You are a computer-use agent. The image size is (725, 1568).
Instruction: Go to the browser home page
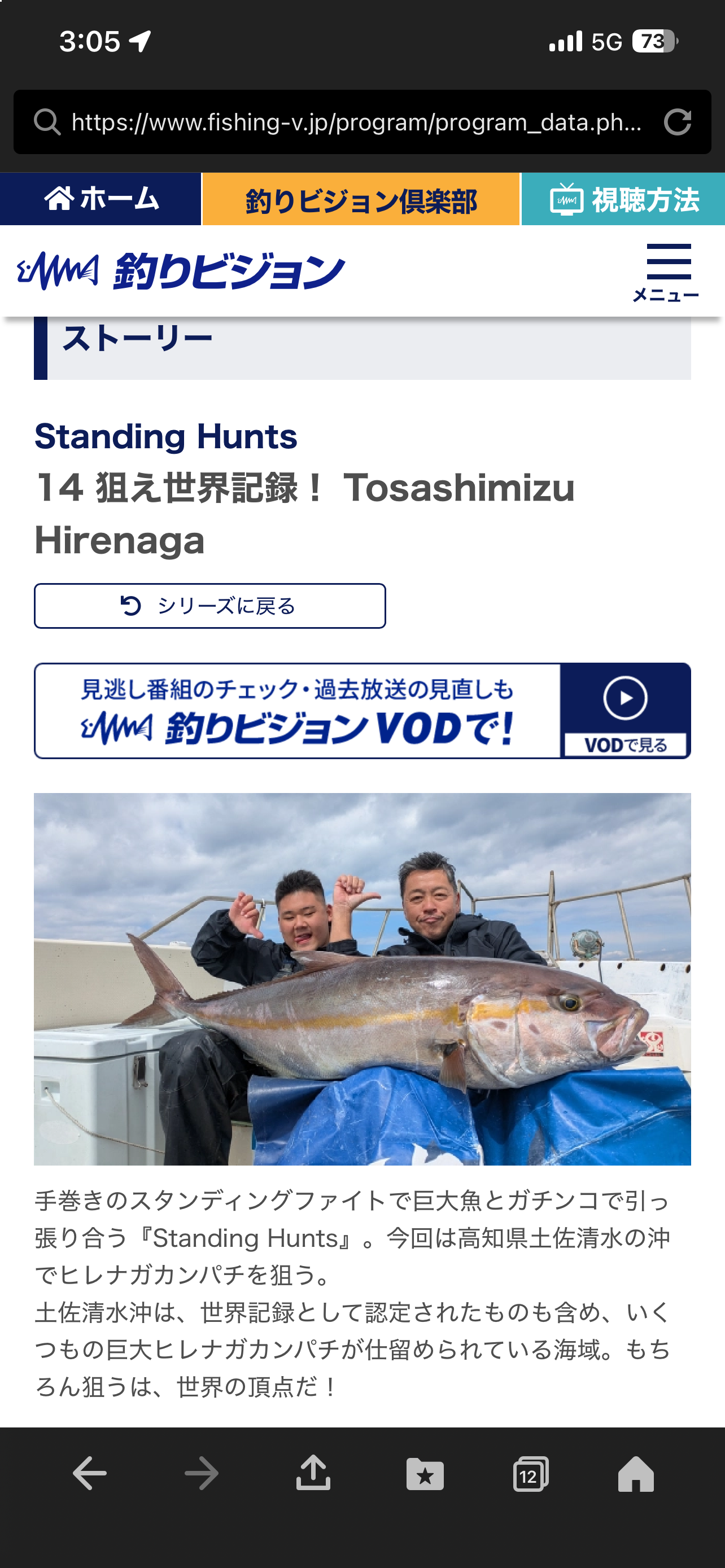[x=636, y=1474]
